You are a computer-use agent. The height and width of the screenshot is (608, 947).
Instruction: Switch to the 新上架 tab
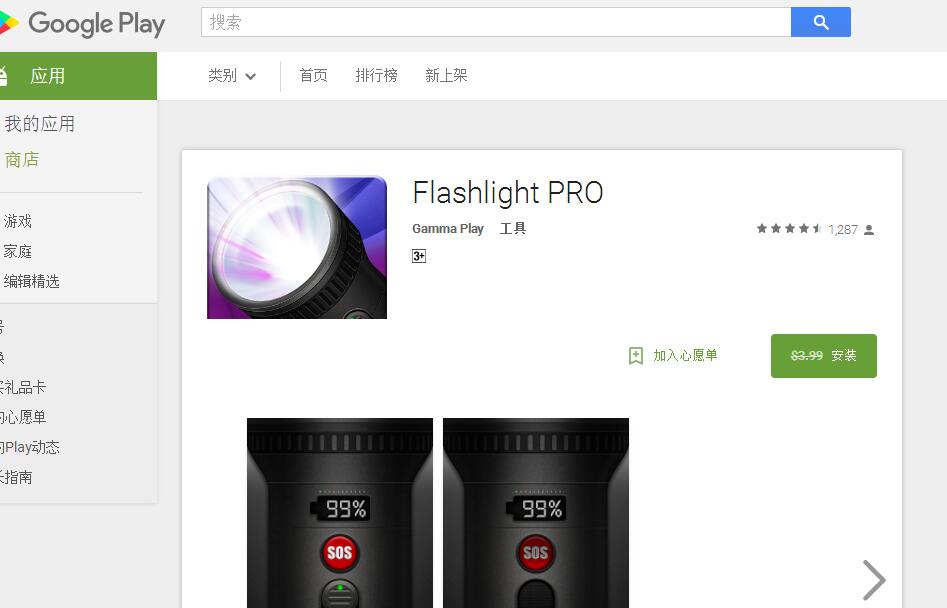pos(446,76)
